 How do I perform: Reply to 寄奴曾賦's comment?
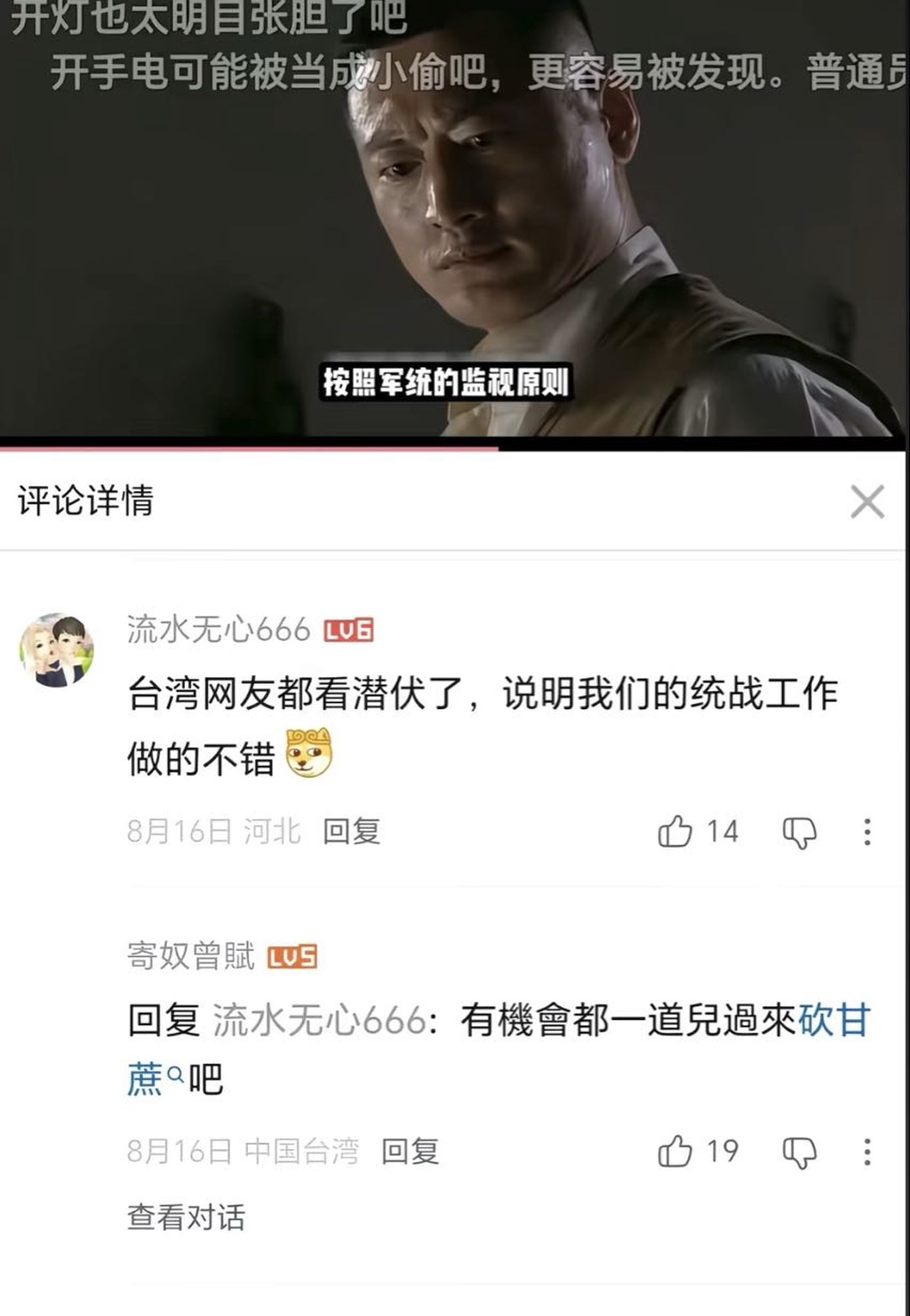[x=410, y=1152]
